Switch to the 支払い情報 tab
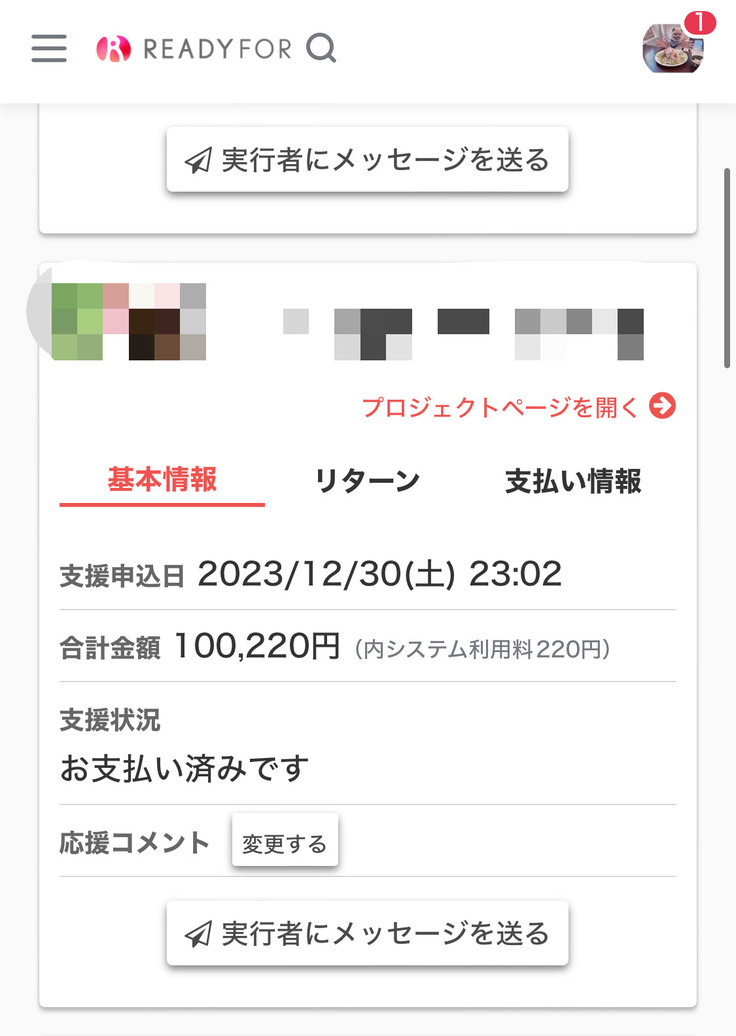 click(x=573, y=481)
